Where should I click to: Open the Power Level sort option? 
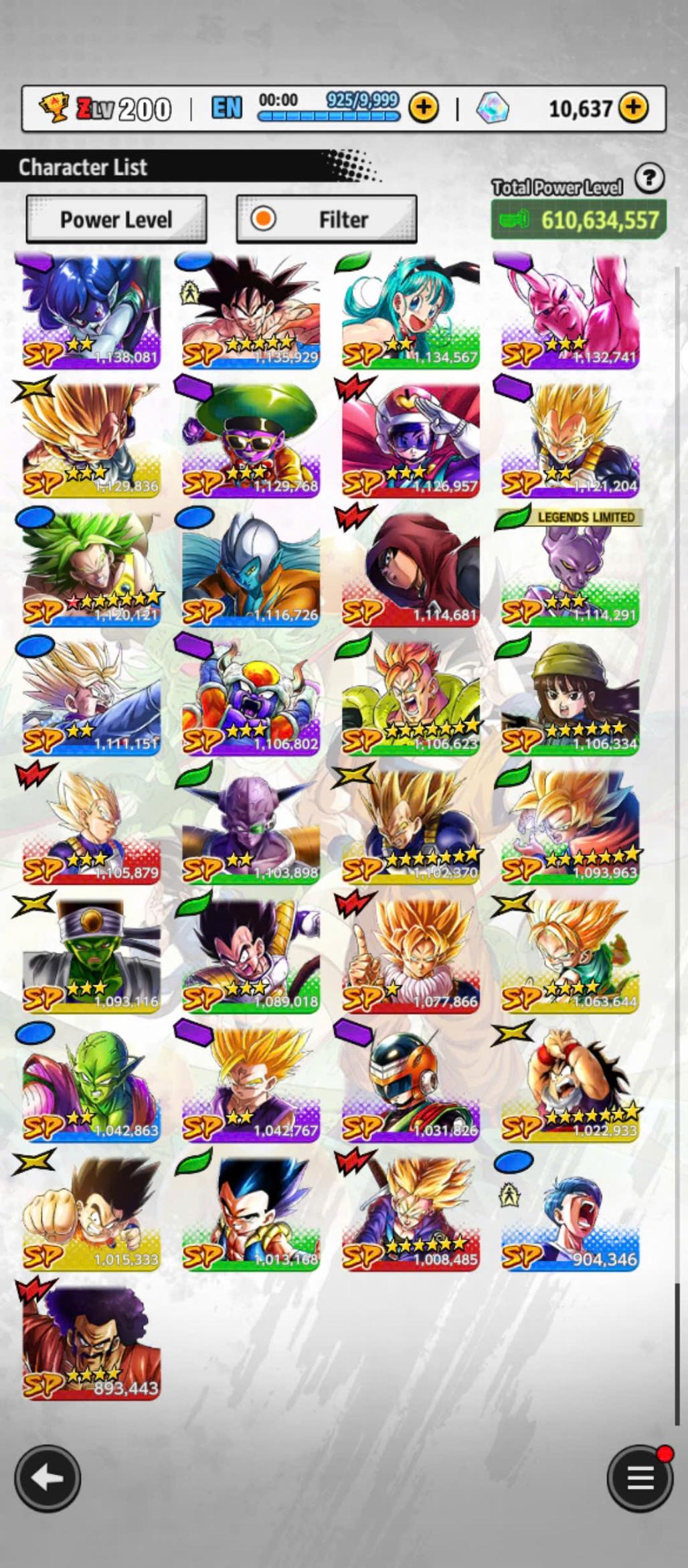point(116,219)
